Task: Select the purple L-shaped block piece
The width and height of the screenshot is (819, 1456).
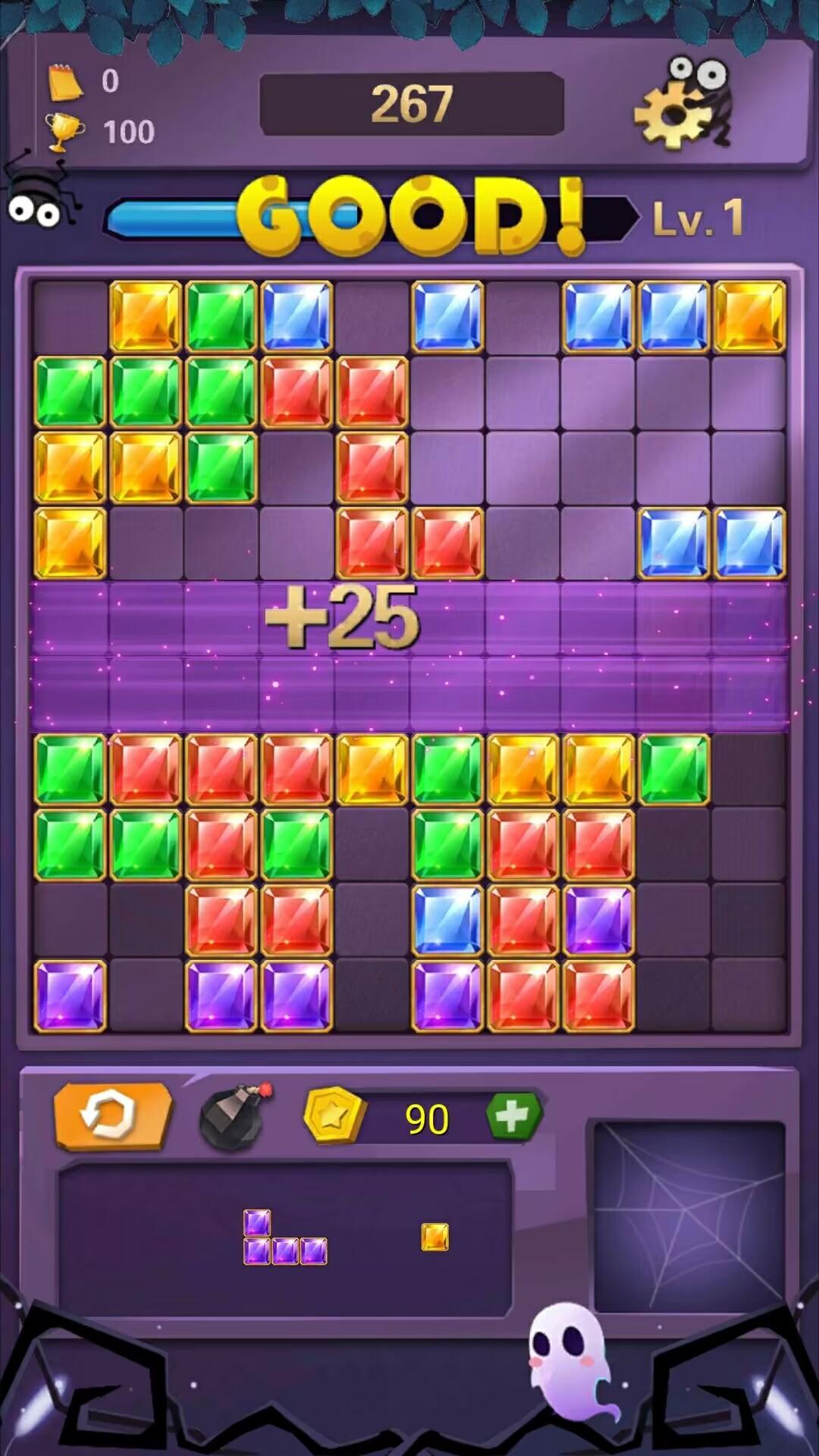Action: point(285,1238)
